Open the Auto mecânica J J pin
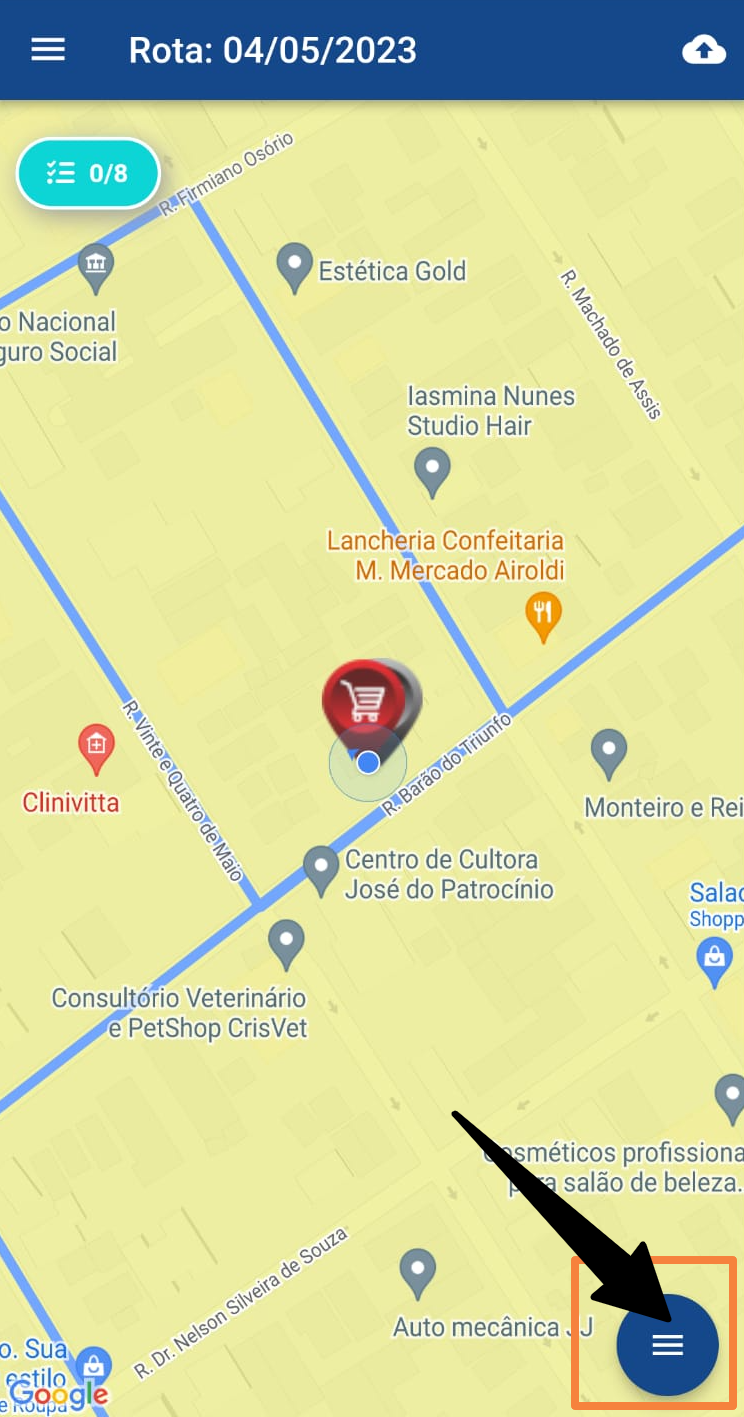This screenshot has height=1417, width=744. pyautogui.click(x=417, y=1272)
